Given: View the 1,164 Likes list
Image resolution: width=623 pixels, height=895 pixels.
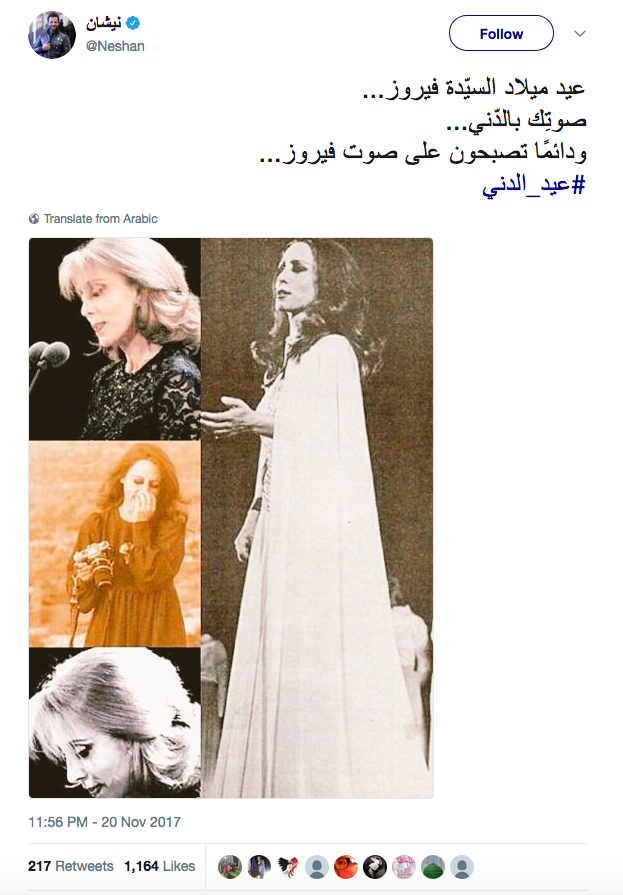Looking at the screenshot, I should pyautogui.click(x=159, y=866).
